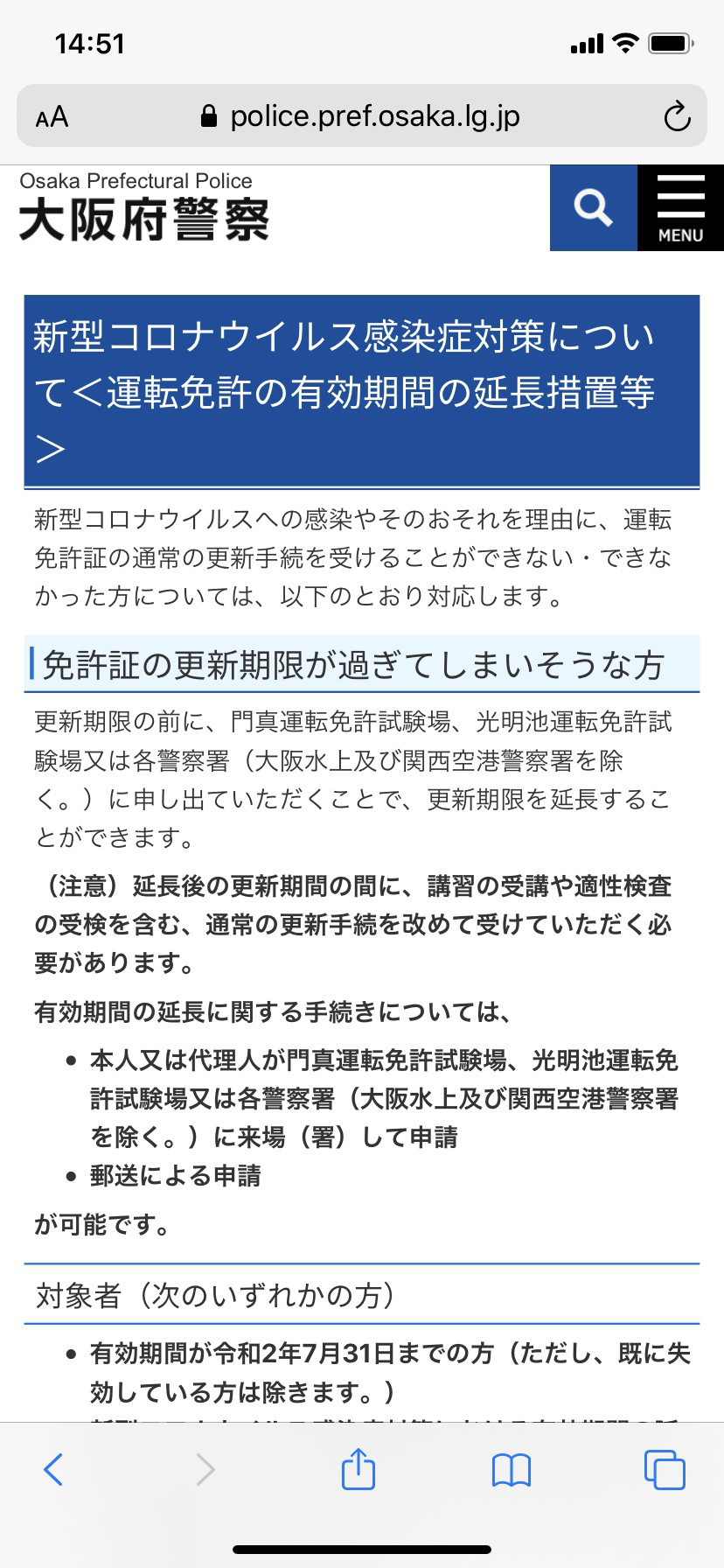This screenshot has width=724, height=1568.
Task: Open the MENU hamburger button
Action: [x=681, y=208]
